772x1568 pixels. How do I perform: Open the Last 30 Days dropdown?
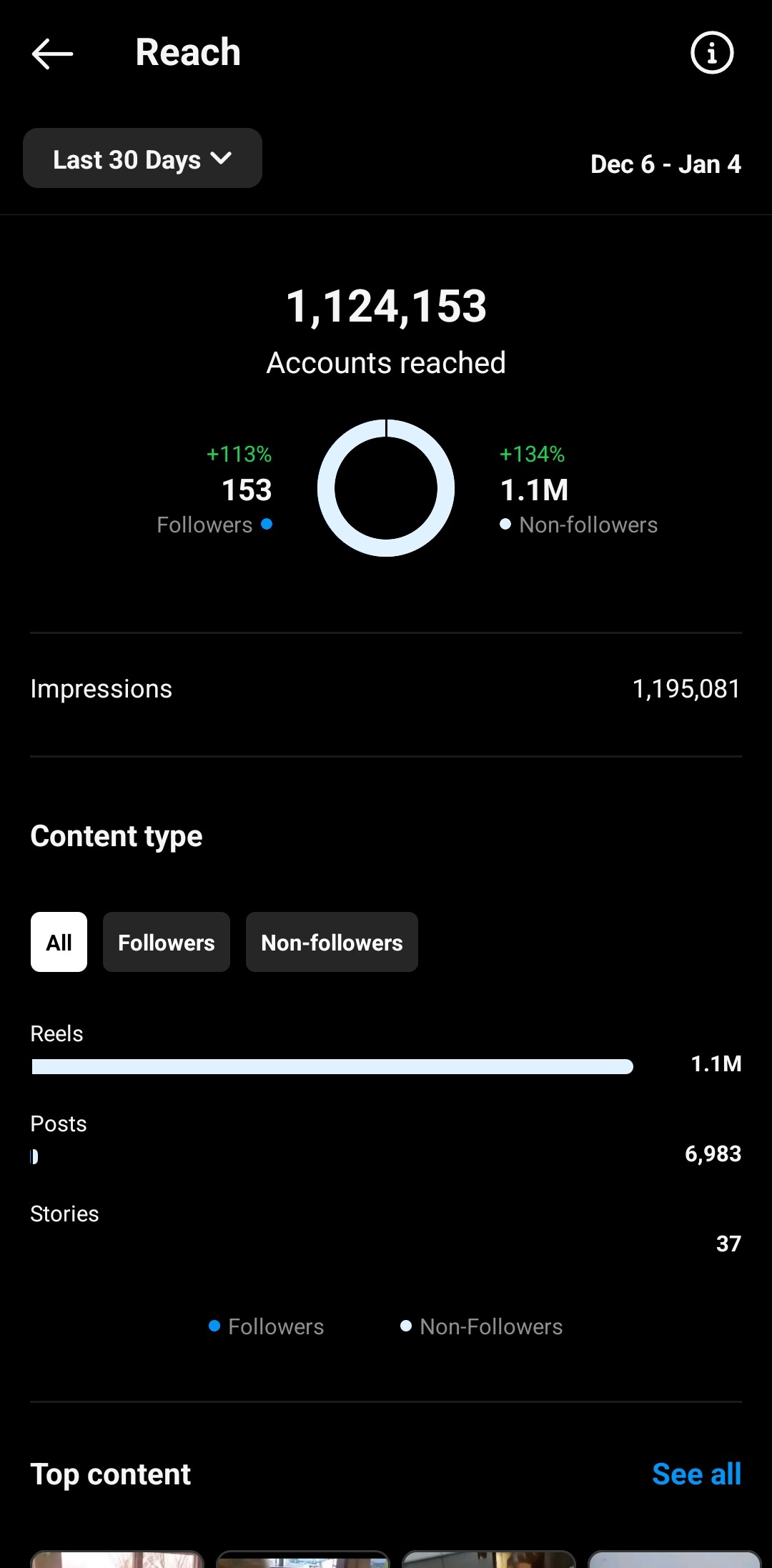coord(142,158)
